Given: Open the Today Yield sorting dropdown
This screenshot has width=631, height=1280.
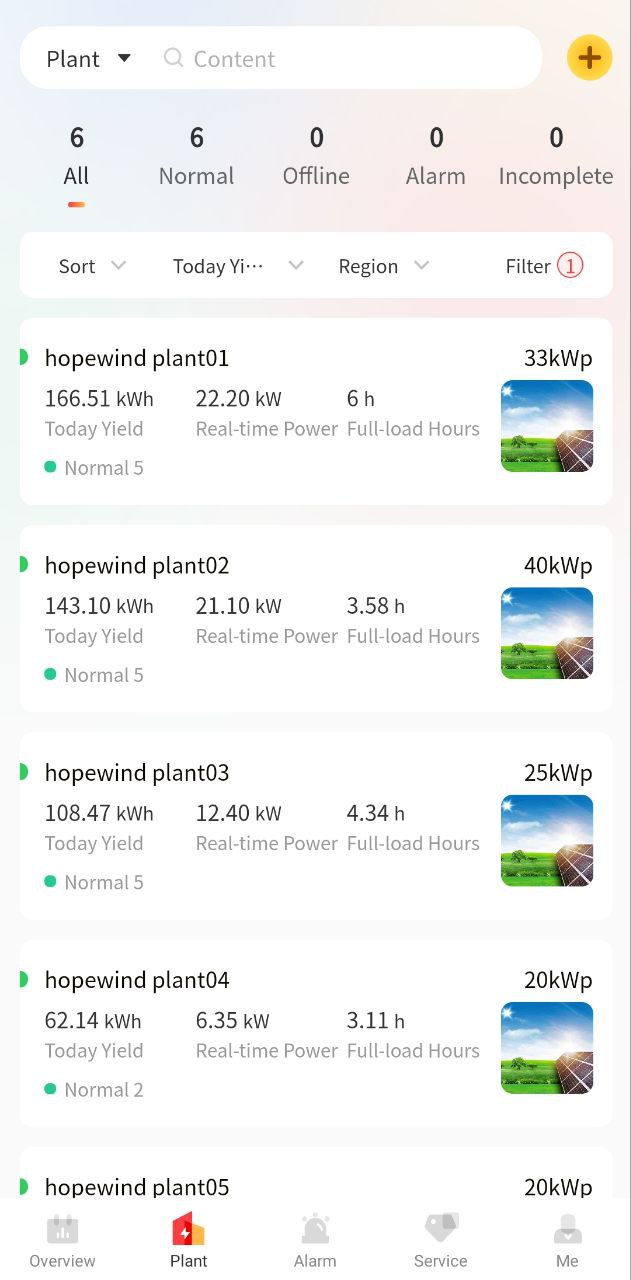Looking at the screenshot, I should [237, 266].
